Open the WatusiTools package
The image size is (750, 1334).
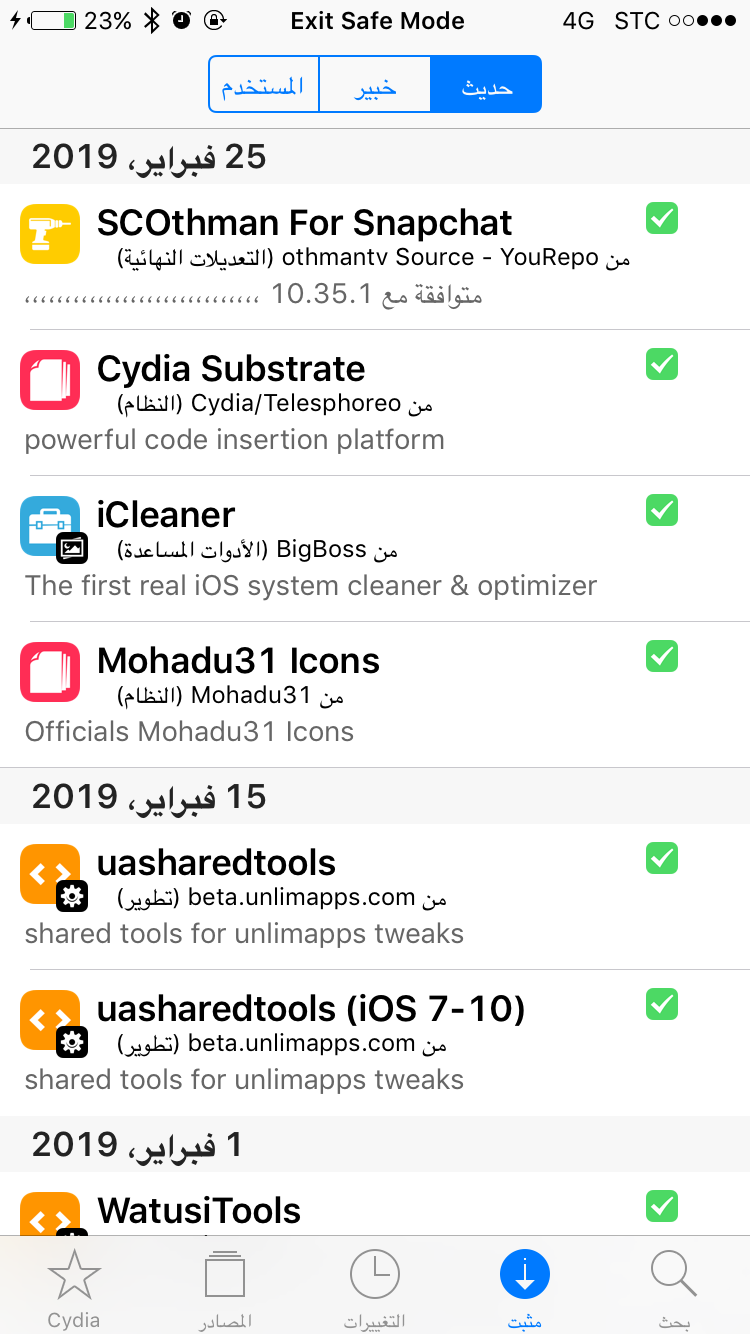tap(375, 1204)
